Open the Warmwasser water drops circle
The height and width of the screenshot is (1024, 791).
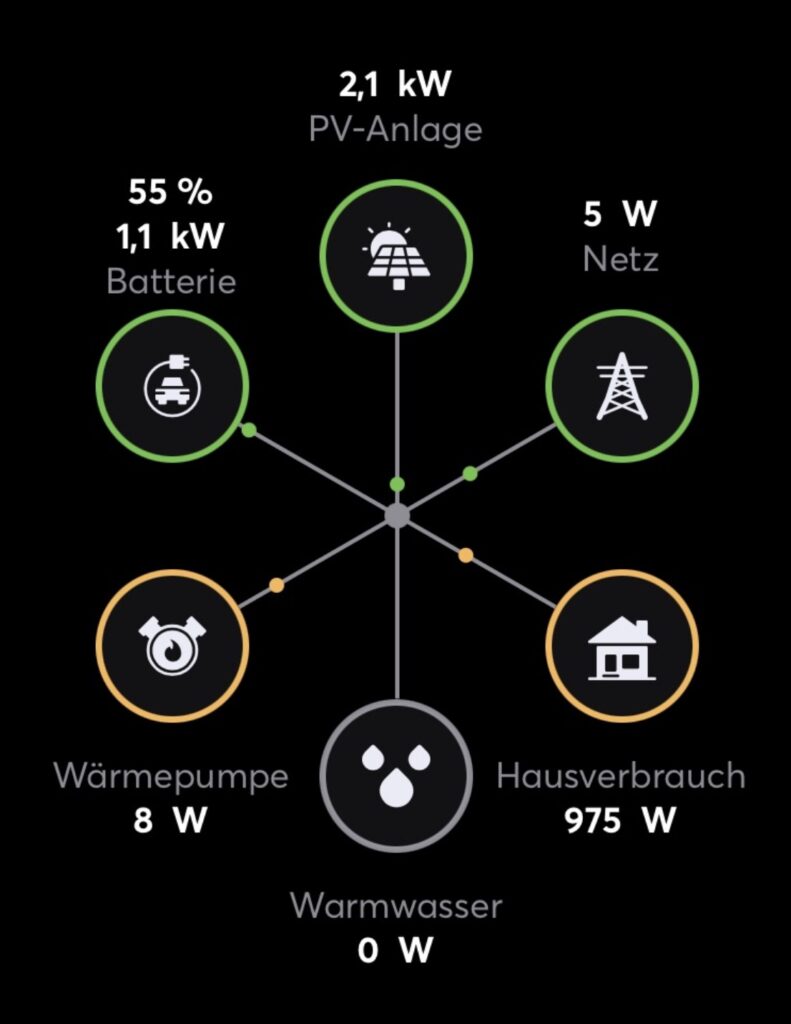397,775
